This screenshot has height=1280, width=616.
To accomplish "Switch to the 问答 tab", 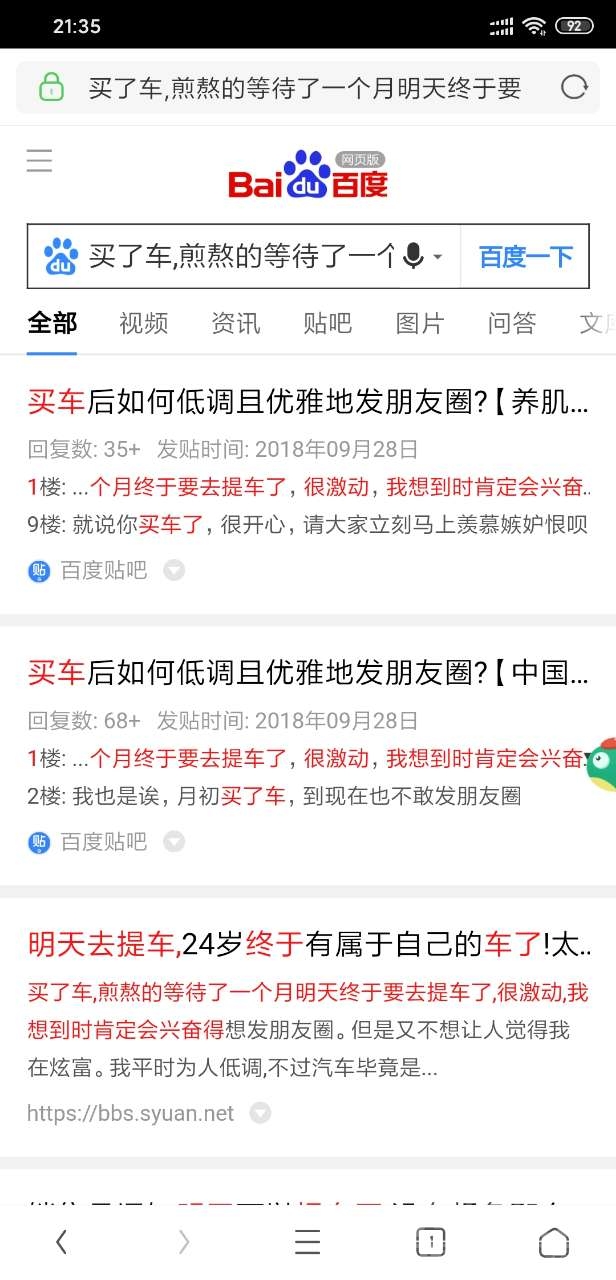I will click(512, 323).
